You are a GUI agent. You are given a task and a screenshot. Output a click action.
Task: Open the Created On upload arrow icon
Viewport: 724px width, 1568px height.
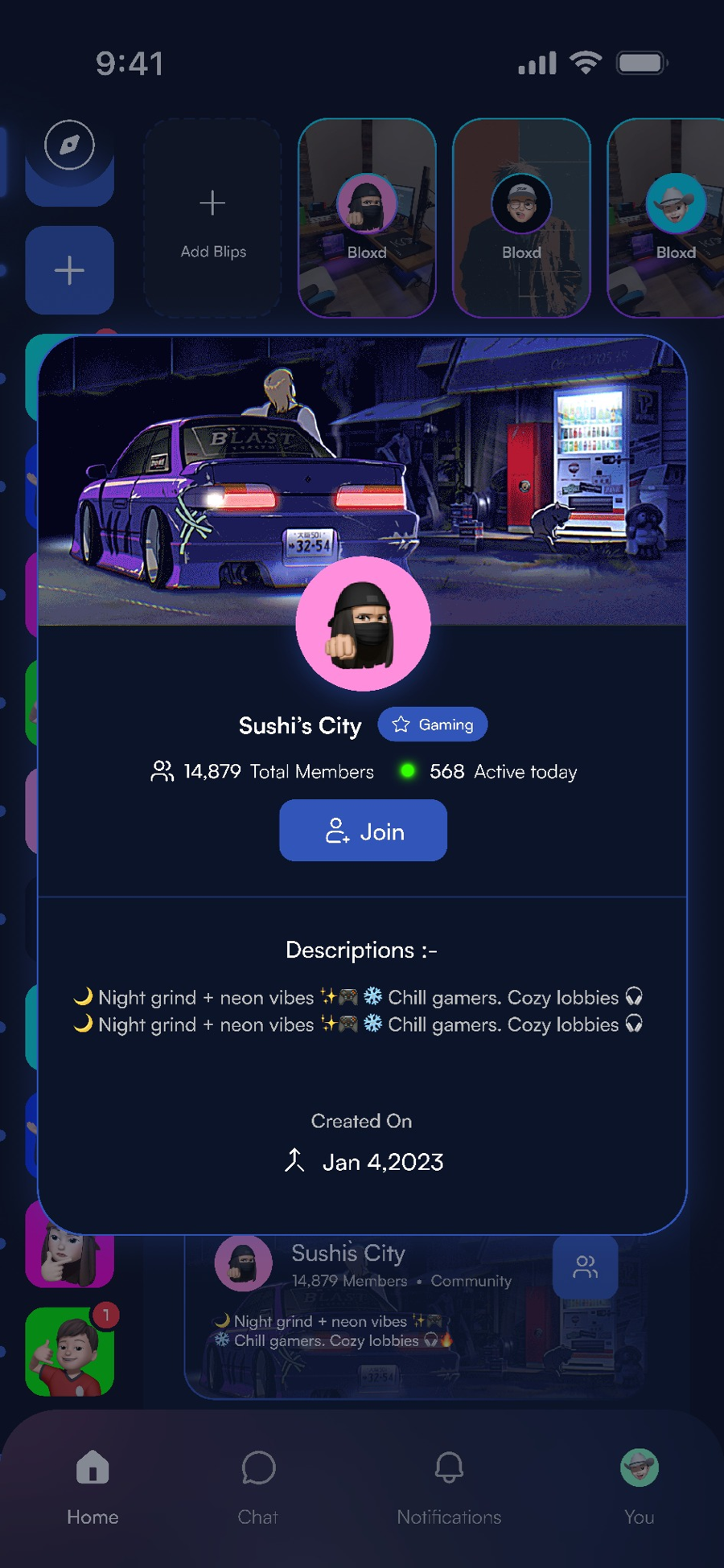[295, 1160]
